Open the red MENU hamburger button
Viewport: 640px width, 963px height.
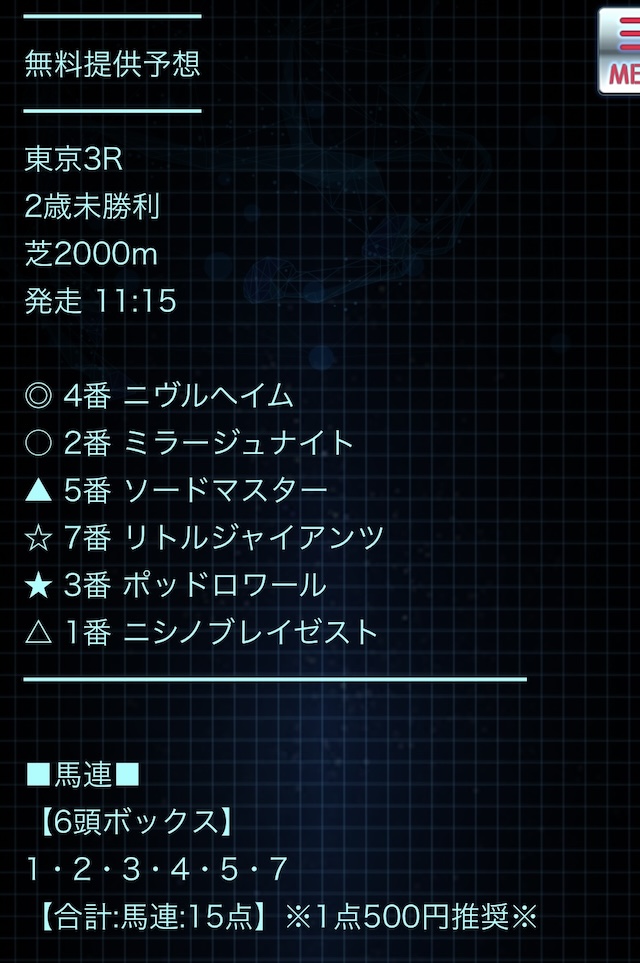(622, 50)
